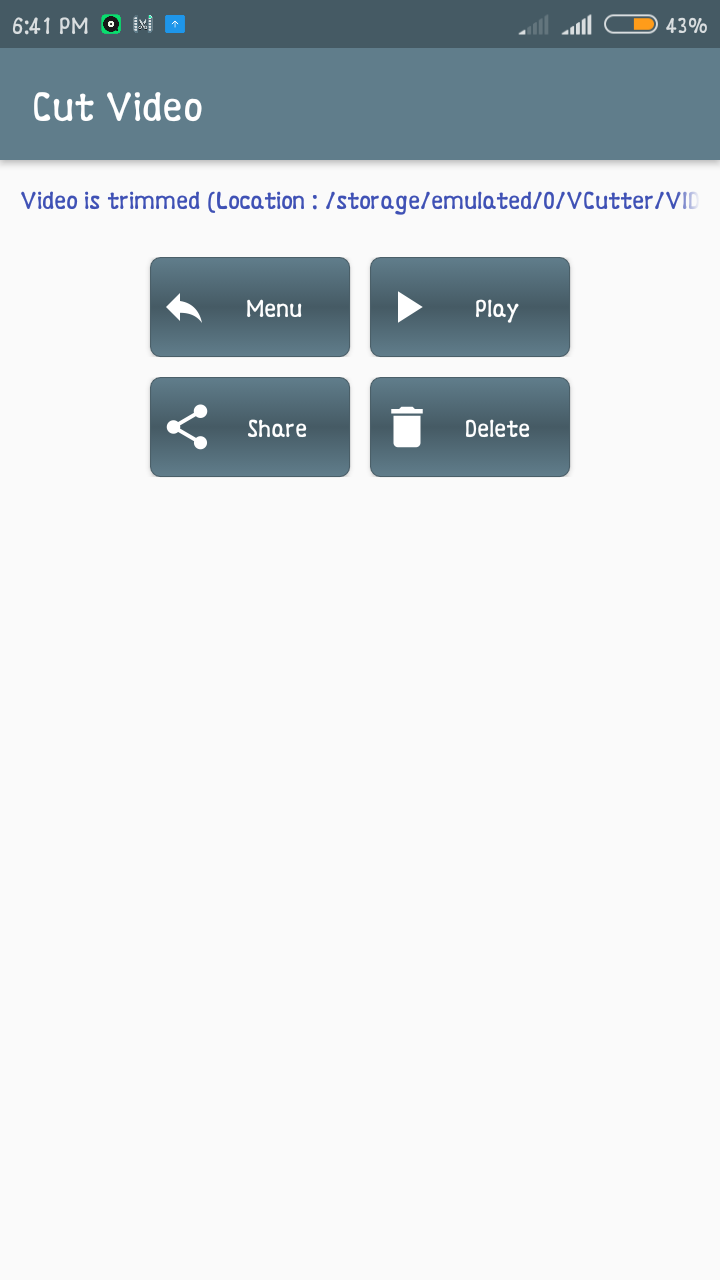Share the trimmed video

click(250, 427)
